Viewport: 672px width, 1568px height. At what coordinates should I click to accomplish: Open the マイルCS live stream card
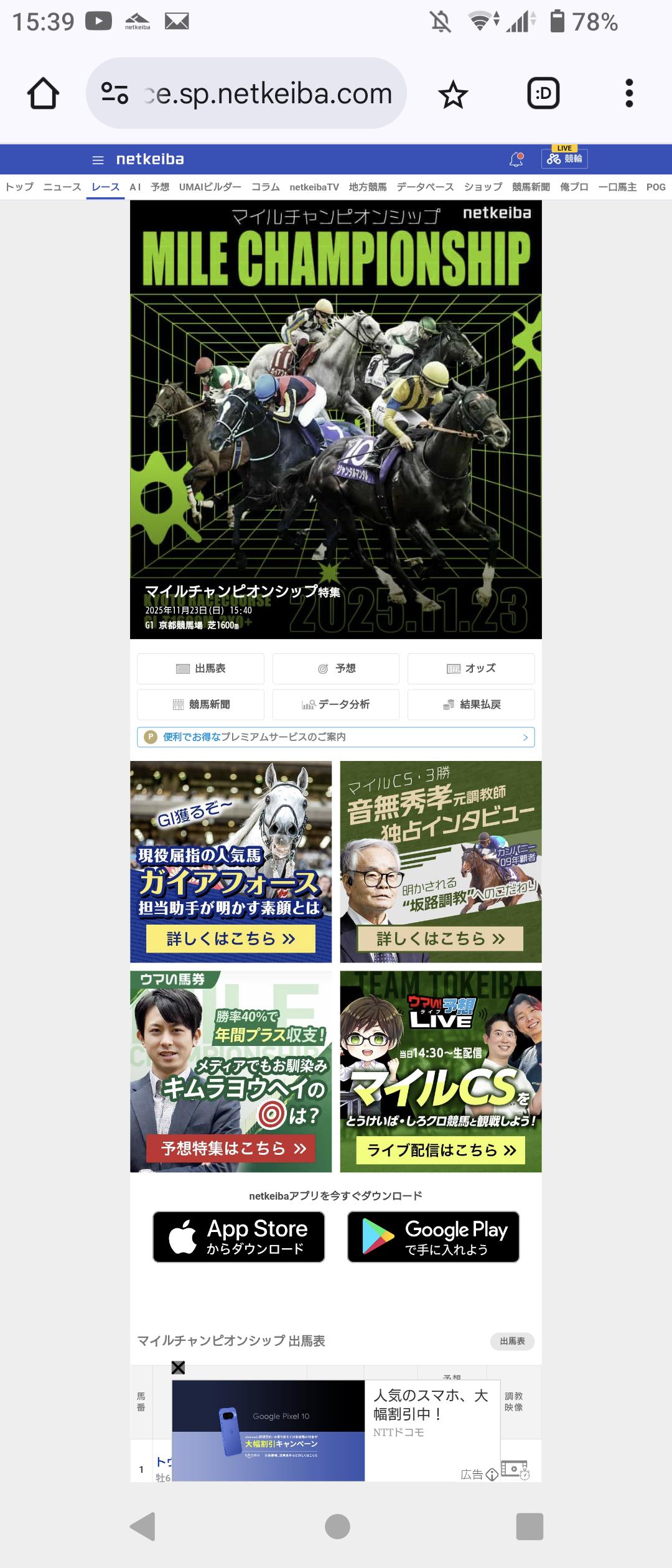(x=441, y=1071)
